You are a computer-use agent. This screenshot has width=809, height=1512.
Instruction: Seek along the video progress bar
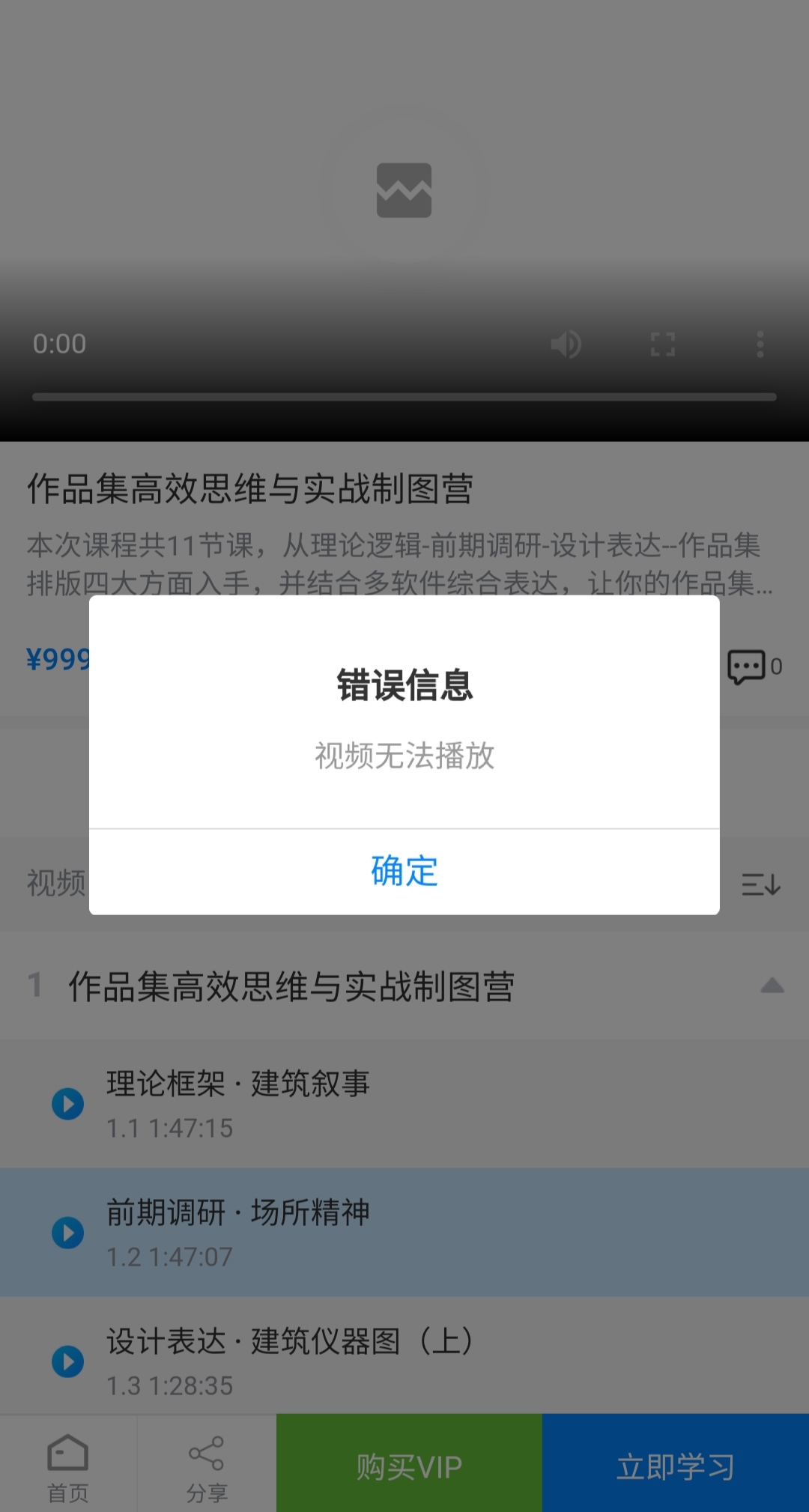[404, 397]
